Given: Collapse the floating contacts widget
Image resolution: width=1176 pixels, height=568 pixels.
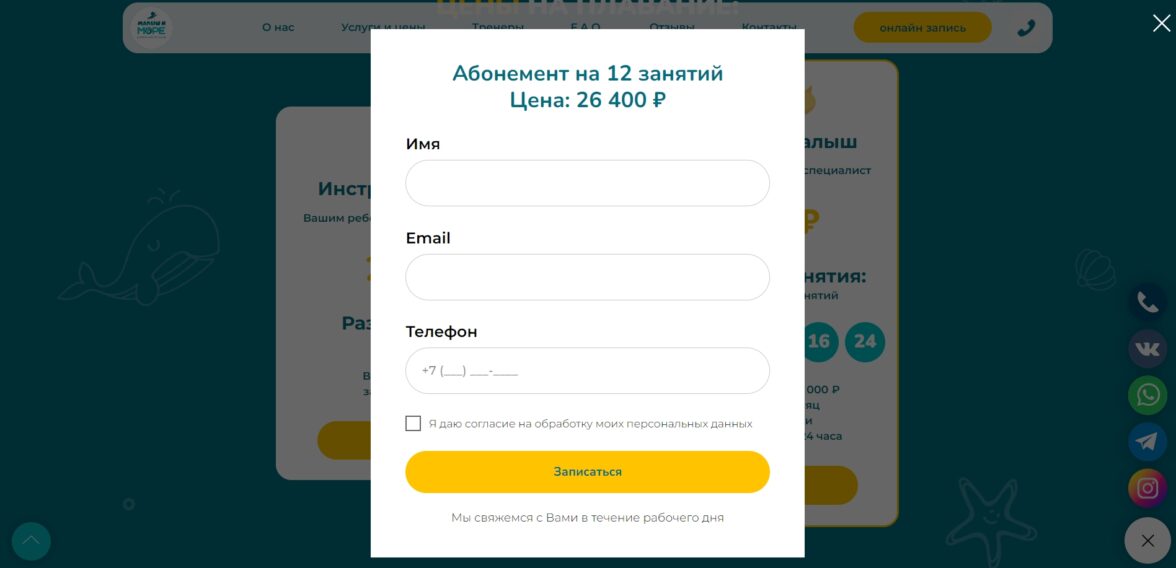Looking at the screenshot, I should (1147, 540).
